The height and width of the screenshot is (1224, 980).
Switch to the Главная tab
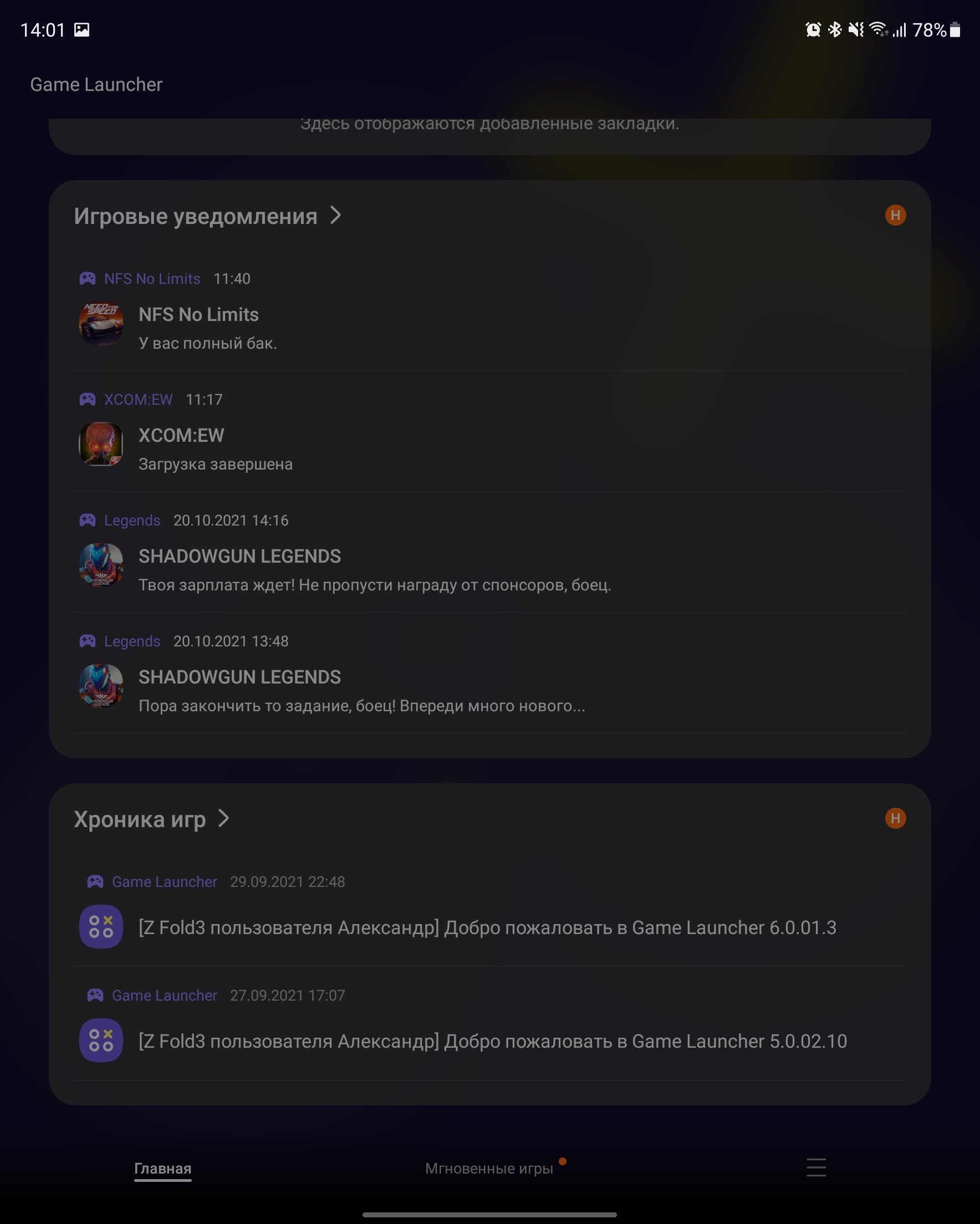[162, 1169]
